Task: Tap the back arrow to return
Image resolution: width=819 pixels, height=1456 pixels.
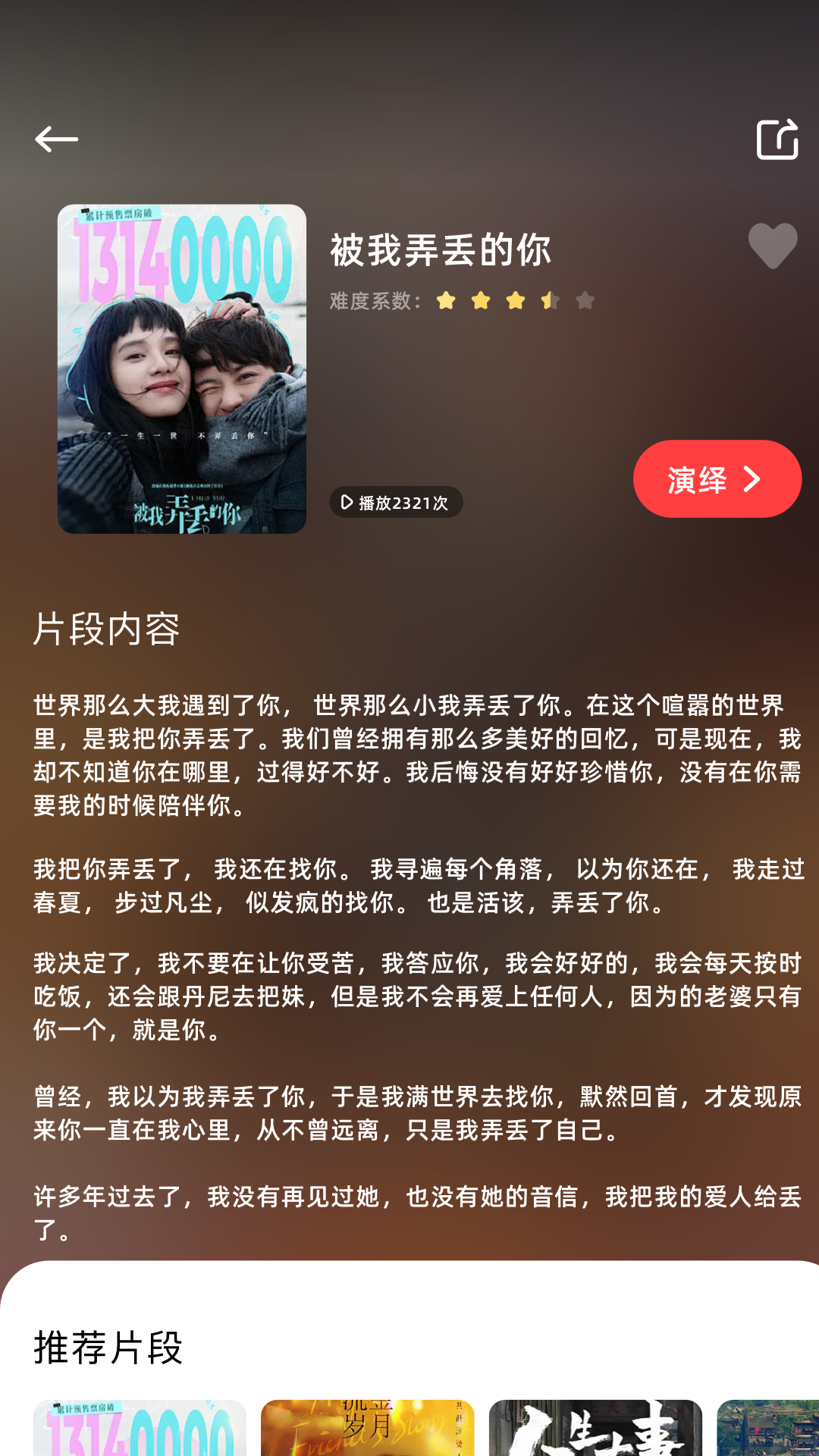Action: 57,139
